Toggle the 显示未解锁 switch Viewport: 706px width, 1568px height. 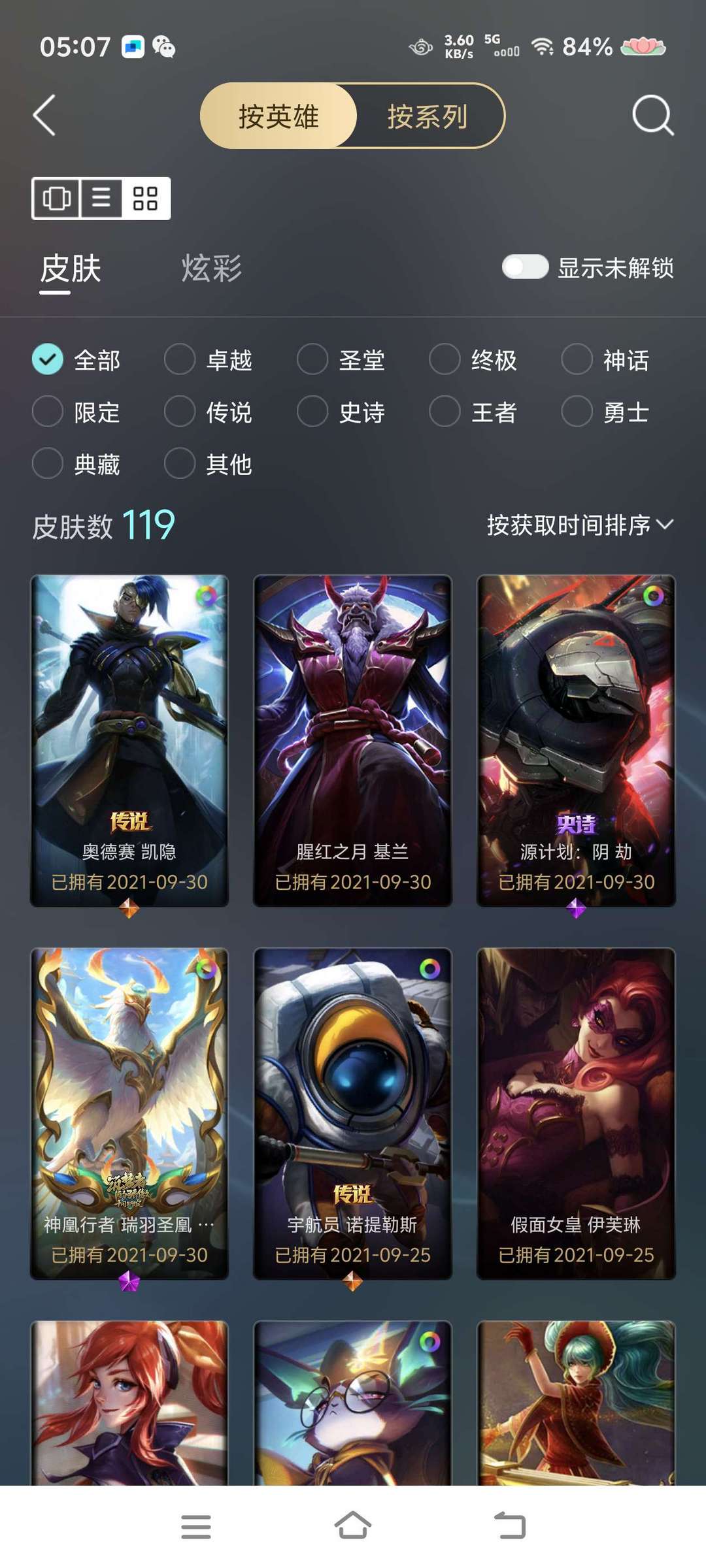pyautogui.click(x=525, y=267)
